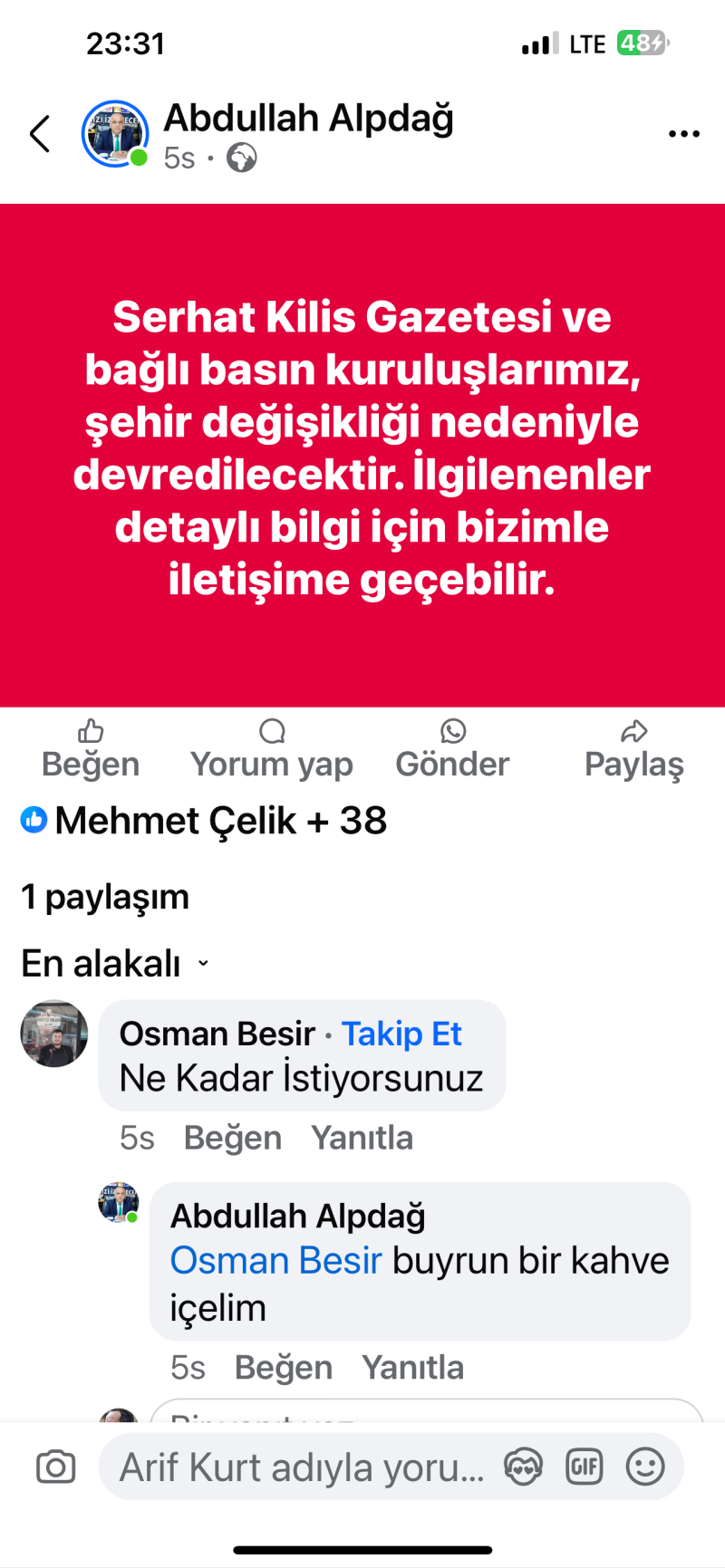The width and height of the screenshot is (725, 1568).
Task: Open Osman Besir mention in the reply
Action: 276,1261
